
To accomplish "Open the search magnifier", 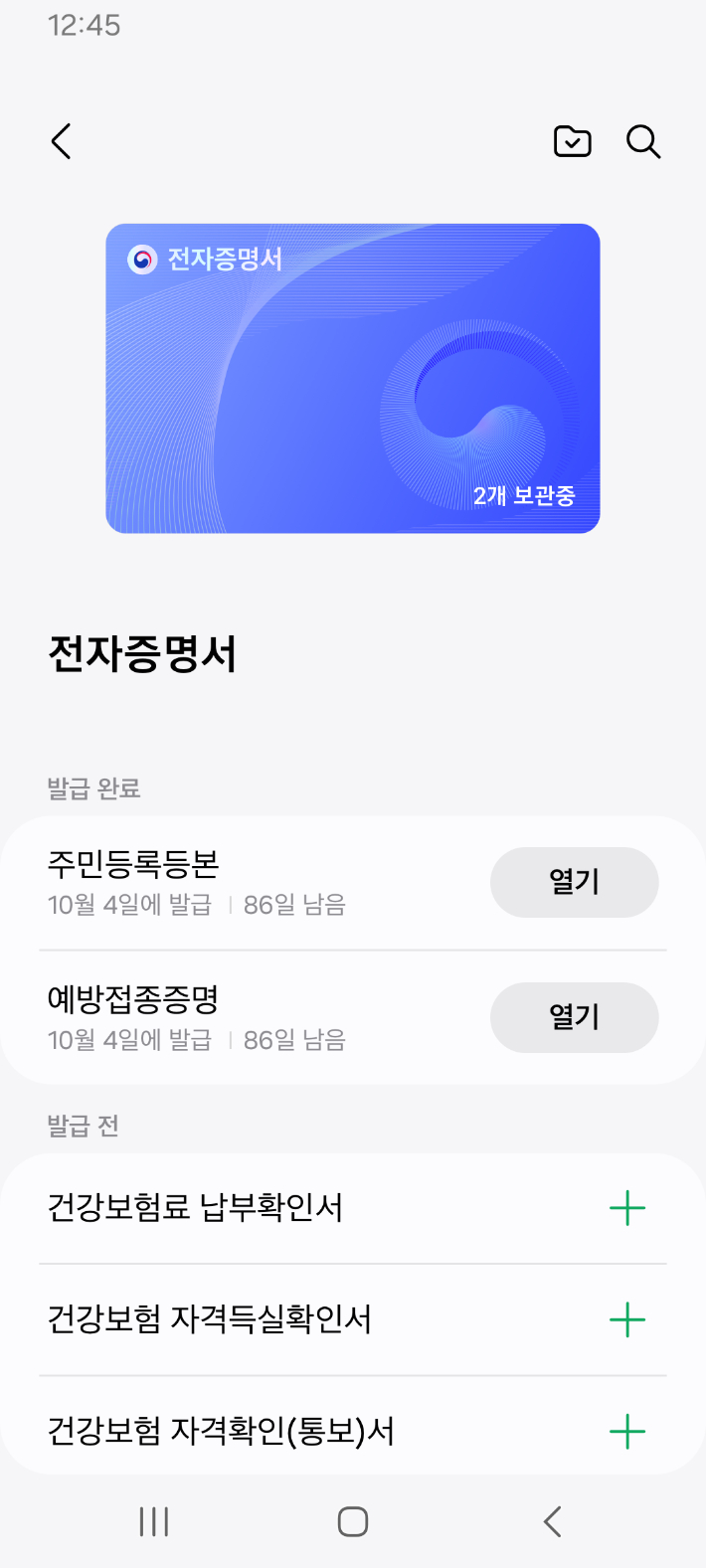I will click(643, 142).
